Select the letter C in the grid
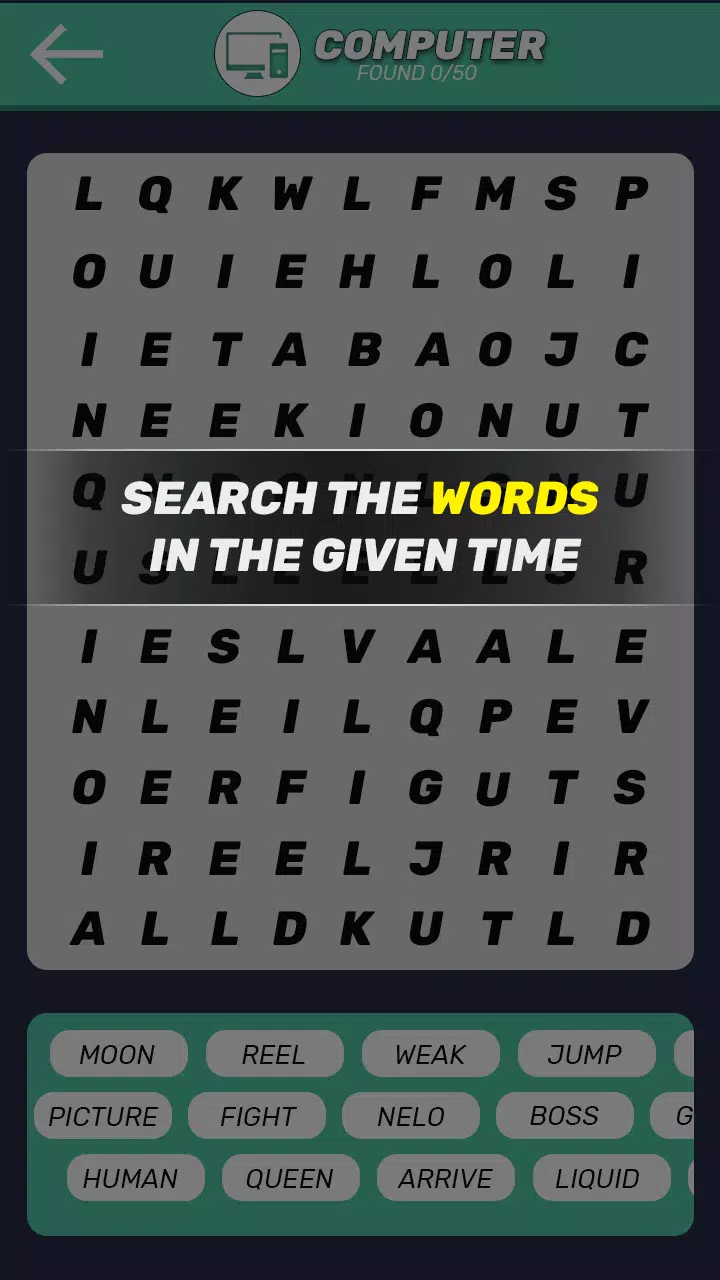 [x=632, y=350]
